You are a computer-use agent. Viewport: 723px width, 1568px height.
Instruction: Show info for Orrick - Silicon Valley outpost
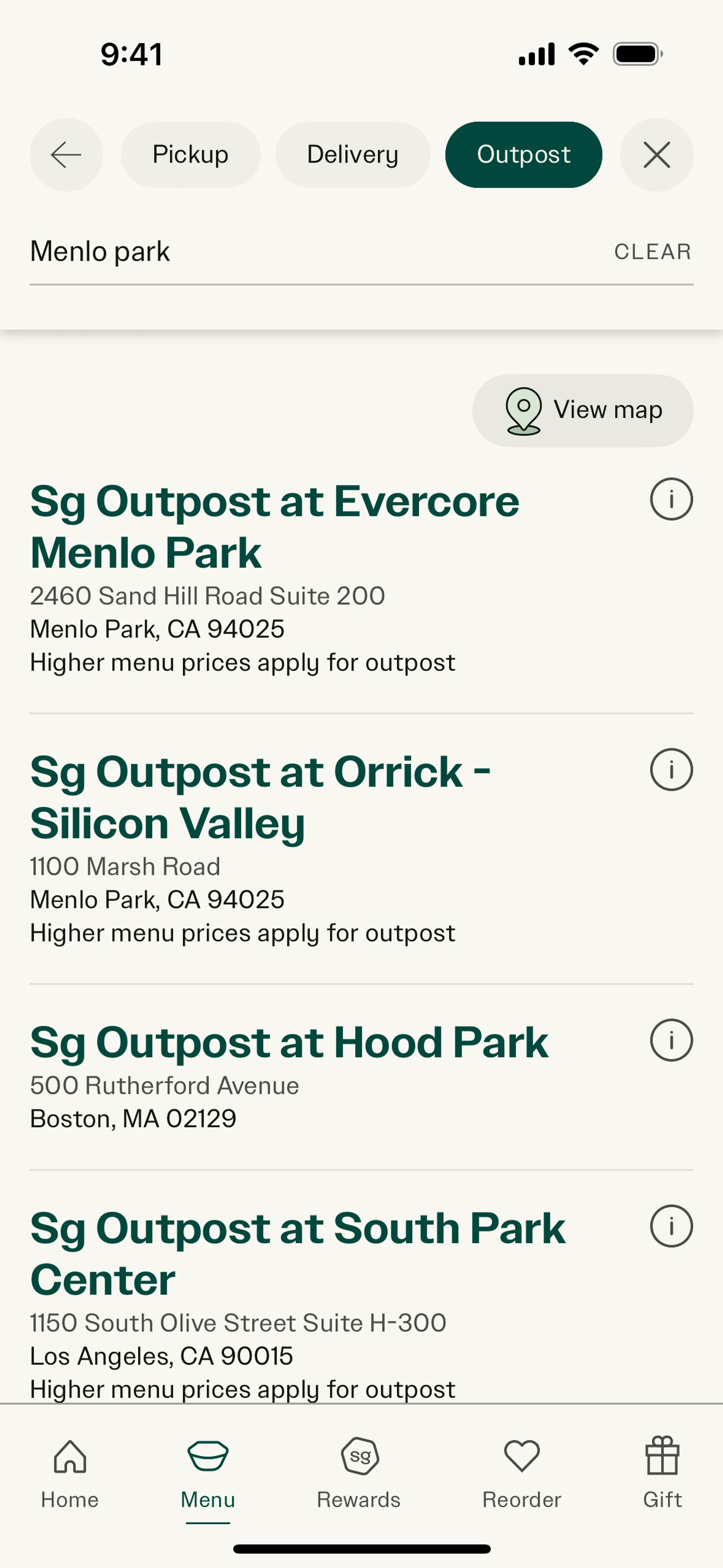click(671, 769)
